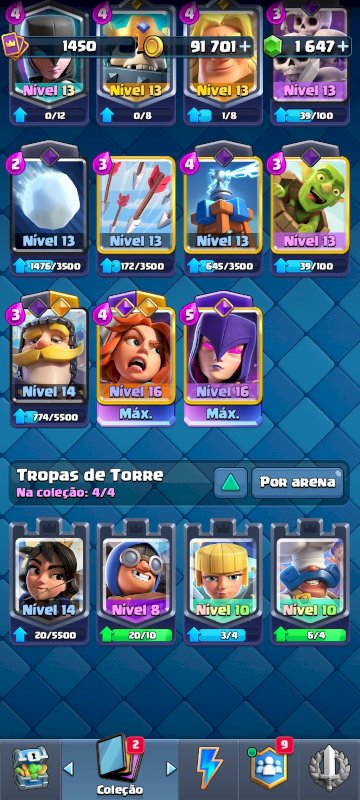Add more gold with the plus button
Viewport: 360px width, 800px height.
coord(245,46)
